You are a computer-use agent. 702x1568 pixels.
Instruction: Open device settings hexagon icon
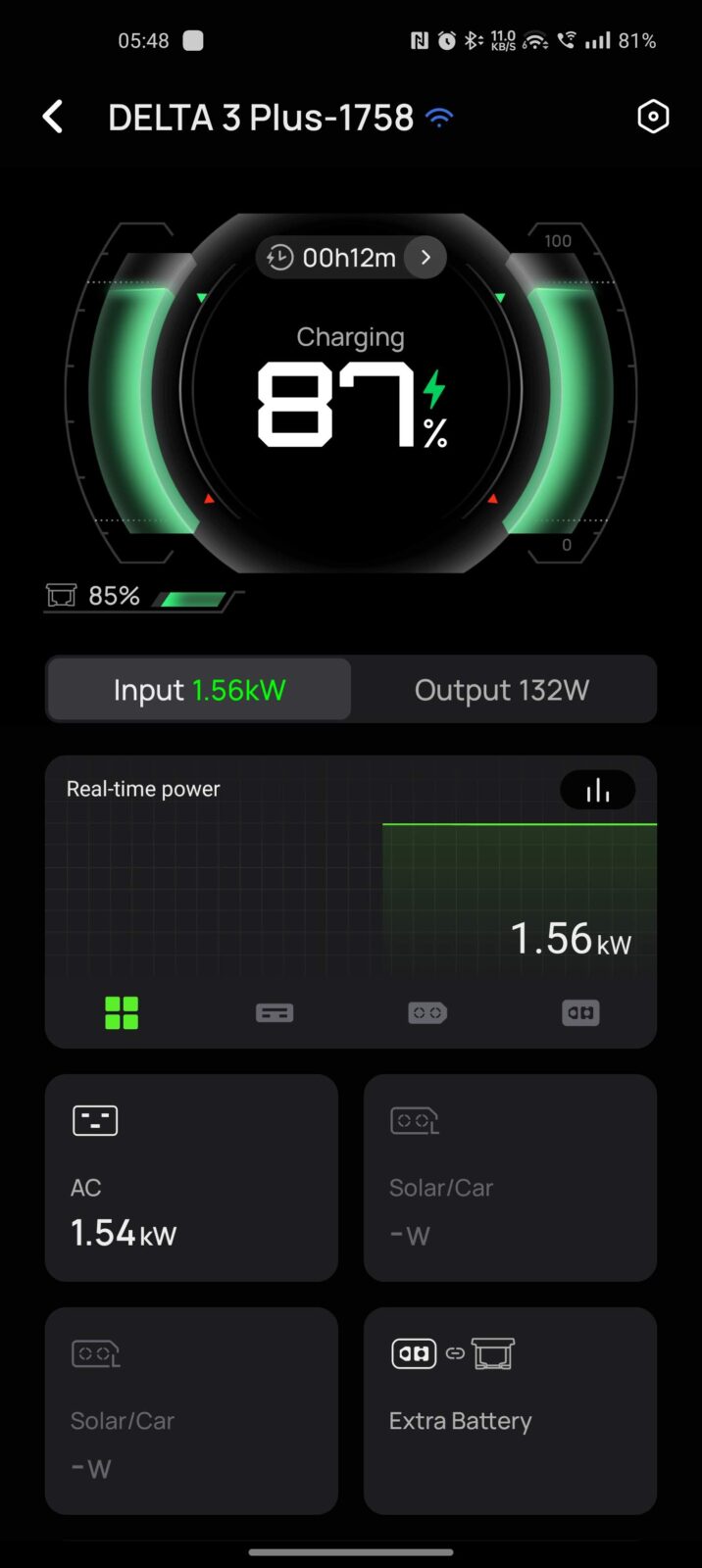tap(653, 118)
